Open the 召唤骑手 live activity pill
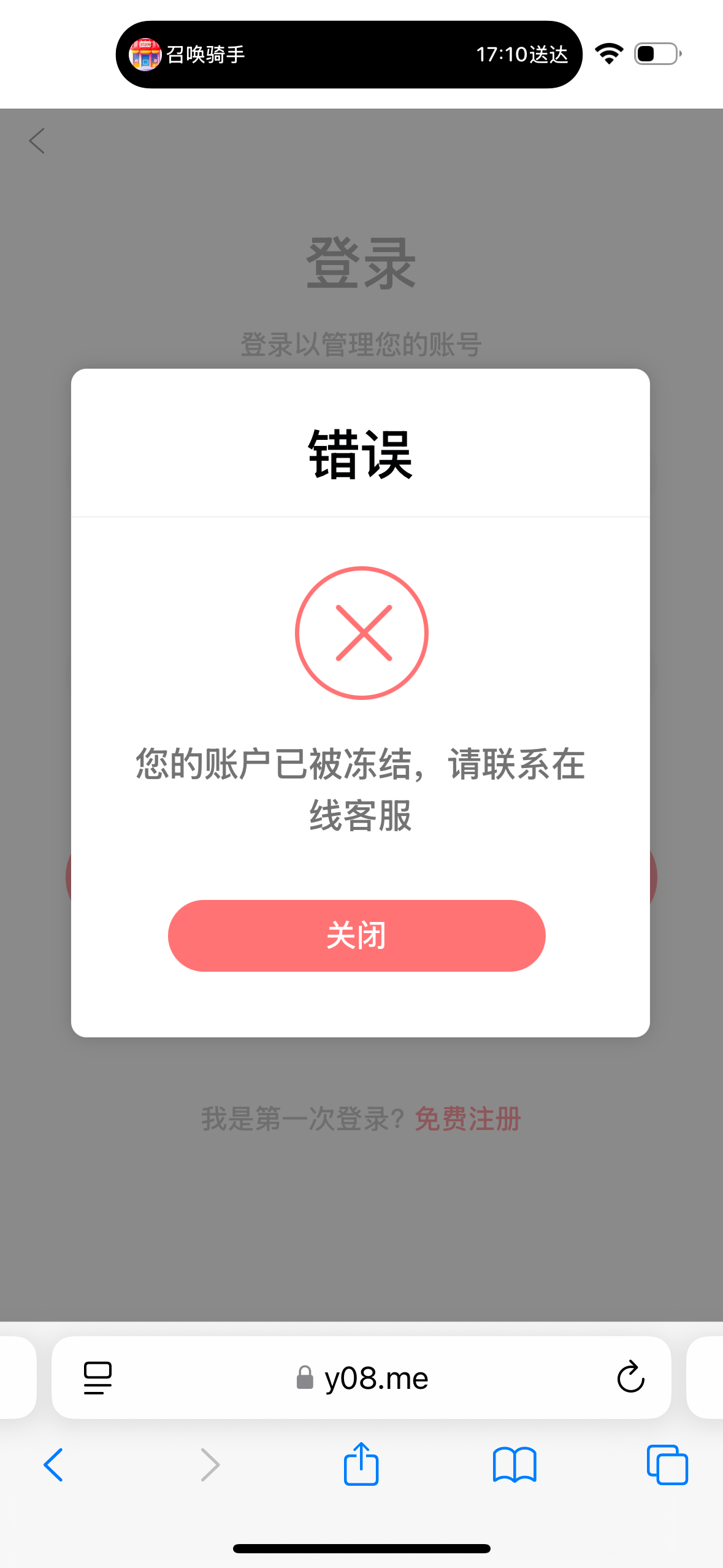The image size is (723, 1568). point(349,55)
